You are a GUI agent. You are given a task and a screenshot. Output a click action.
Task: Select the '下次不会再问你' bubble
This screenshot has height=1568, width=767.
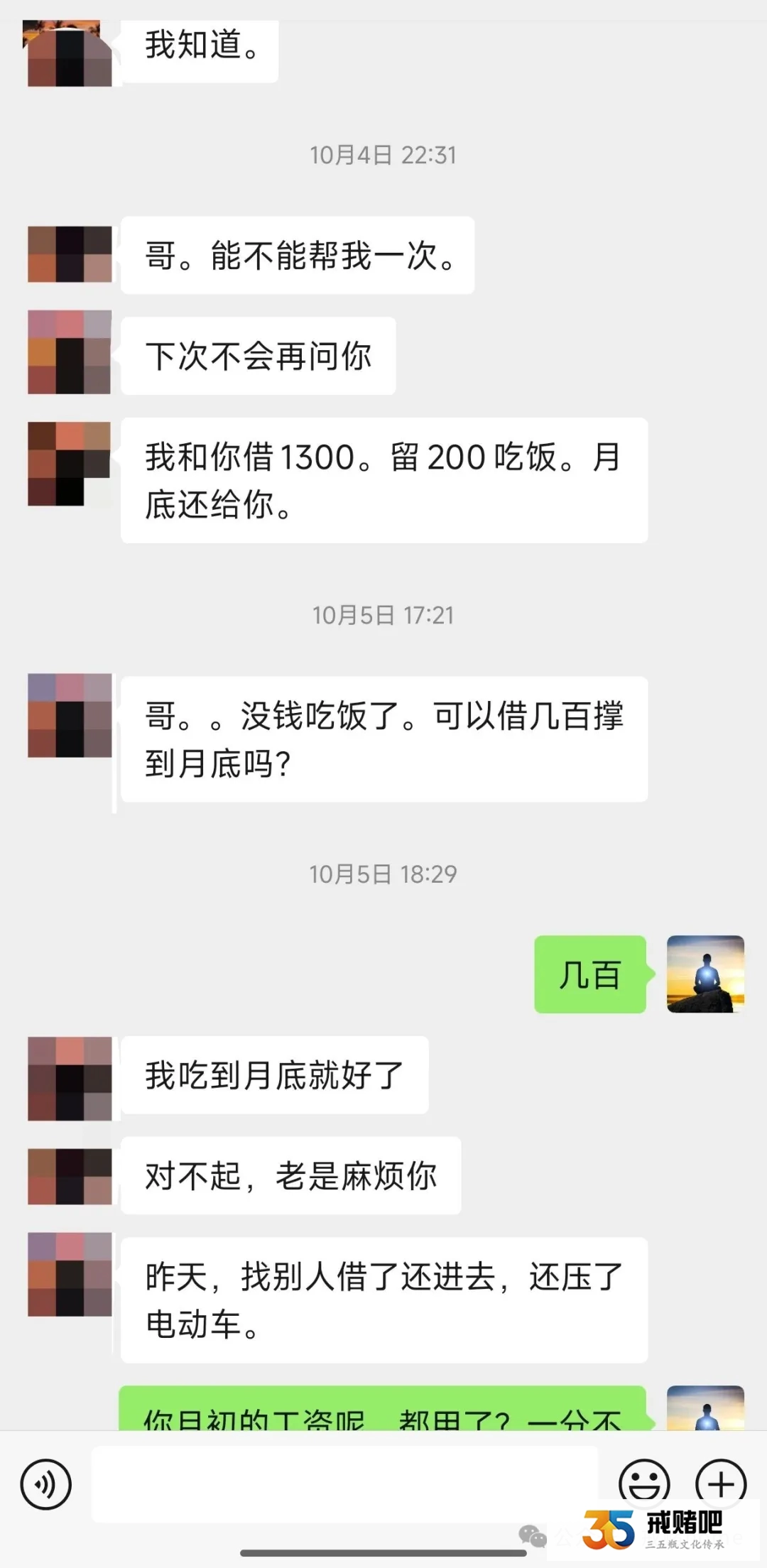(259, 357)
